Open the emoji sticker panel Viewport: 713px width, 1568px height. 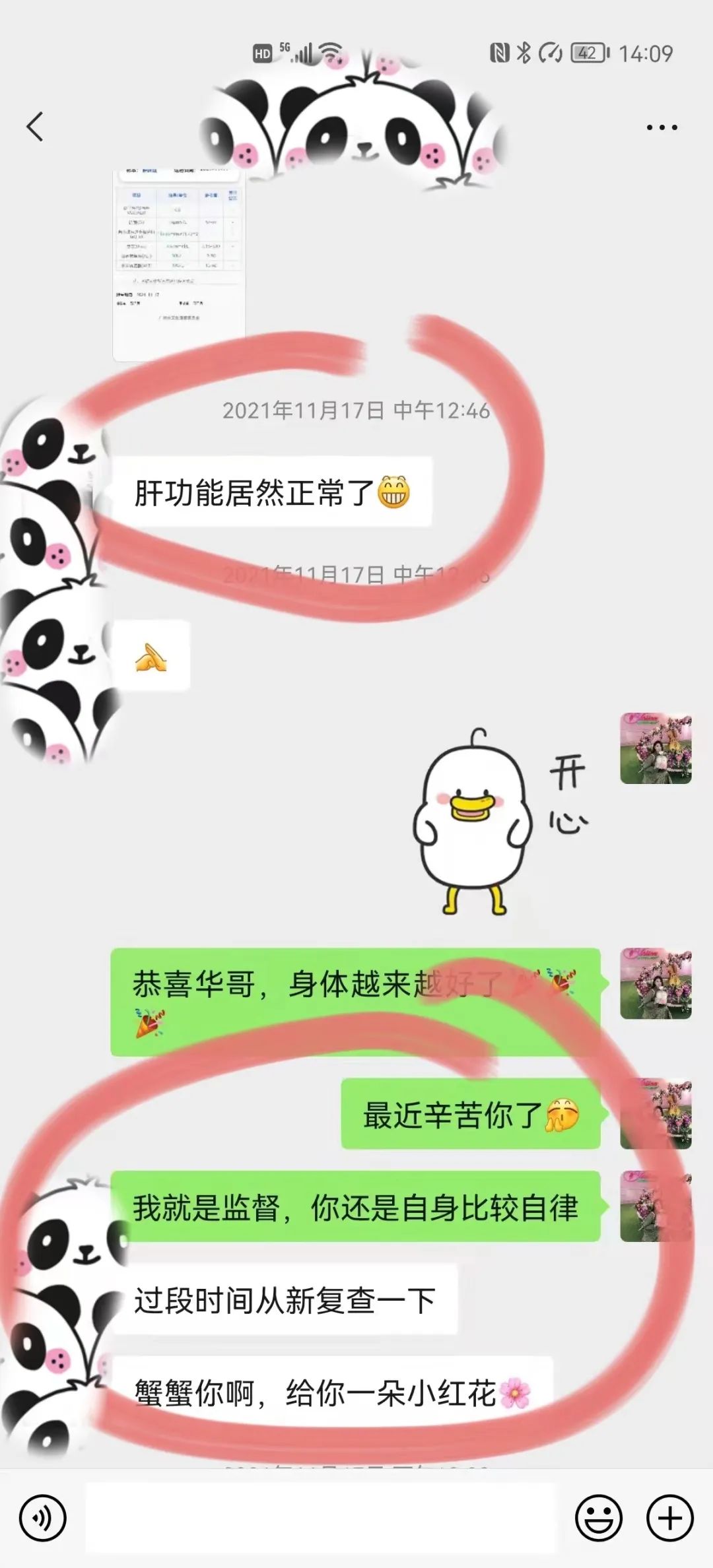pyautogui.click(x=599, y=1518)
